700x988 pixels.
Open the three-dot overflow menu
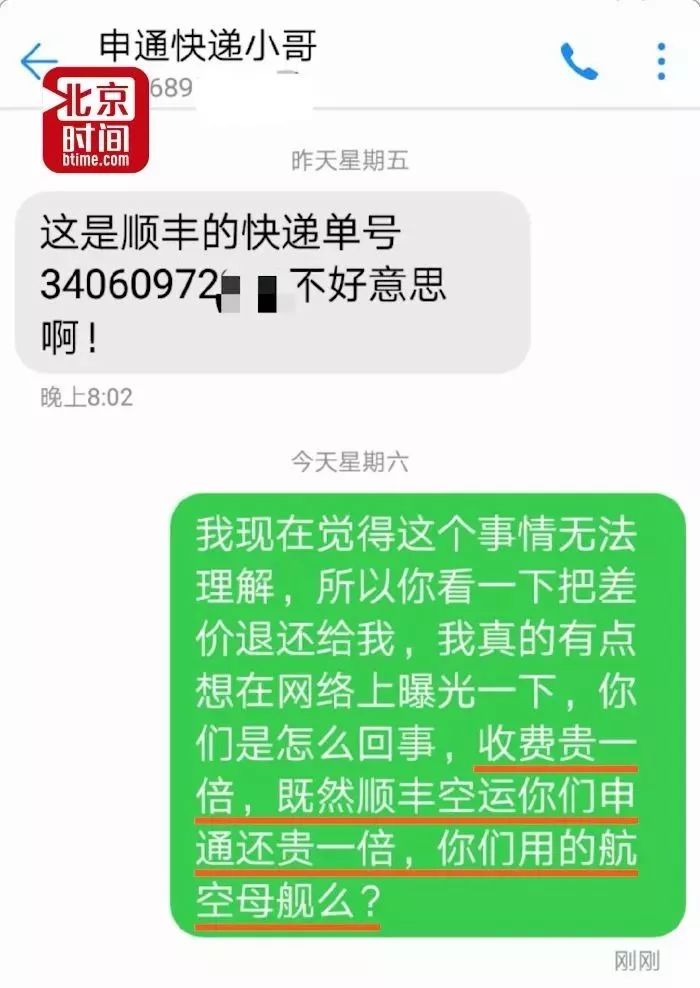661,62
